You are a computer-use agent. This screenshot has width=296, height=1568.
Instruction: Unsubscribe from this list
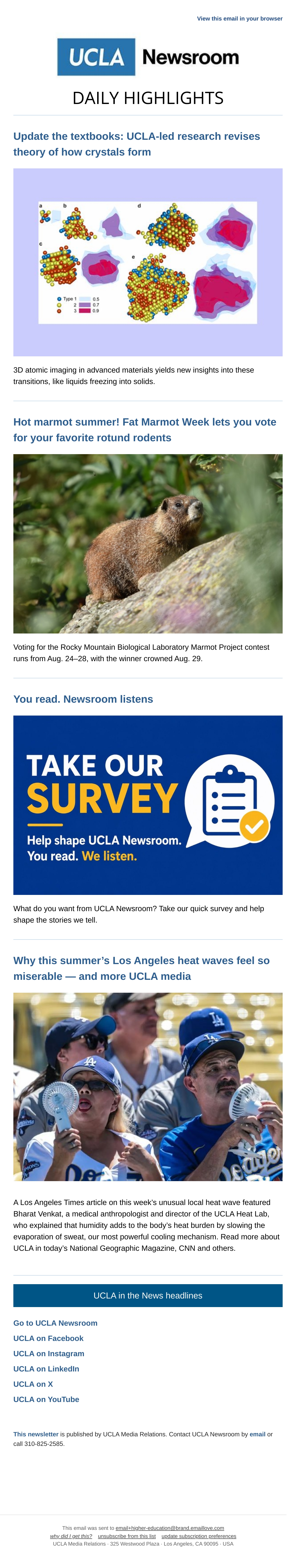(x=127, y=1536)
